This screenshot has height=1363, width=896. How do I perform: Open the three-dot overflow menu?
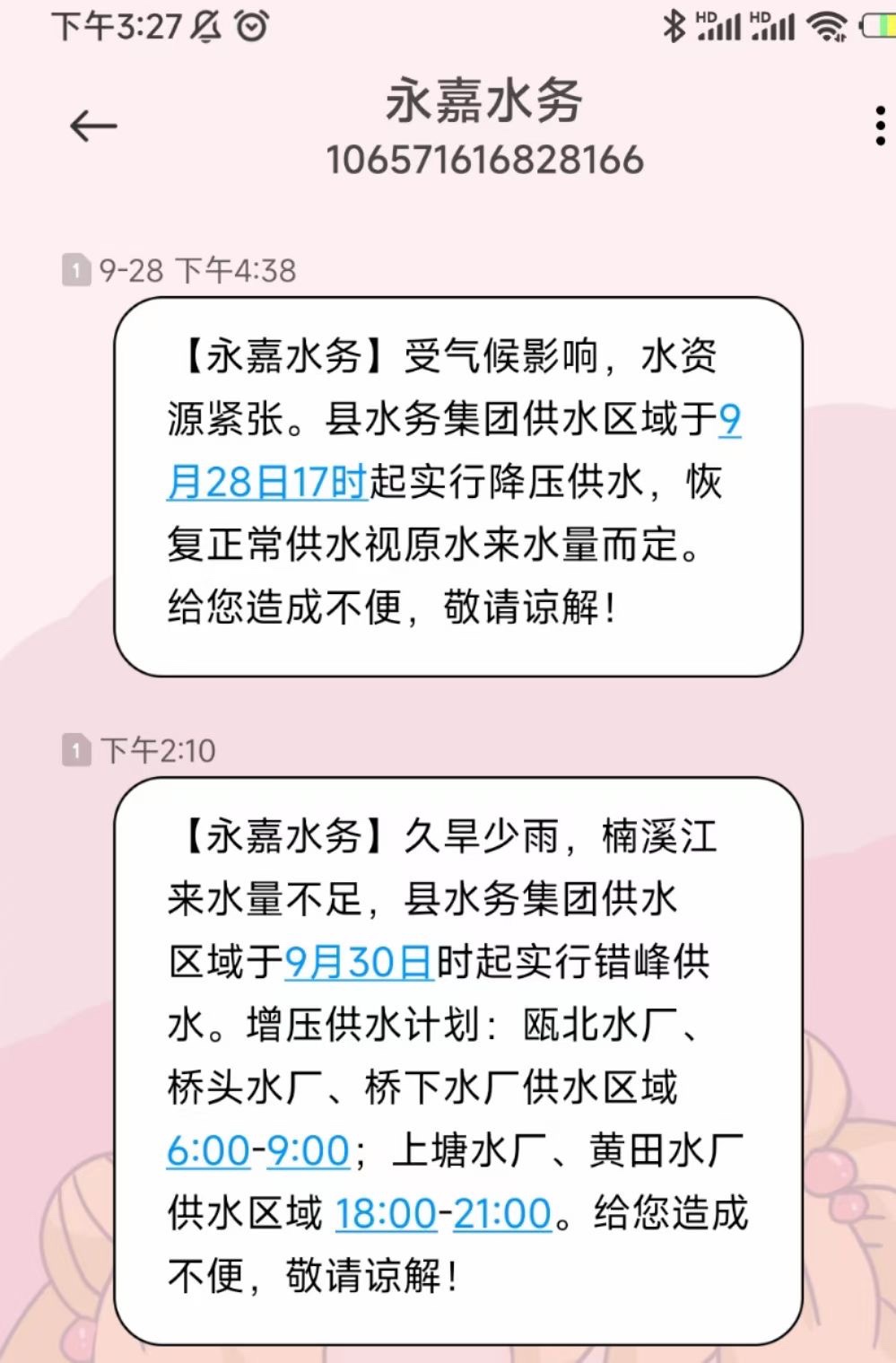[880, 126]
